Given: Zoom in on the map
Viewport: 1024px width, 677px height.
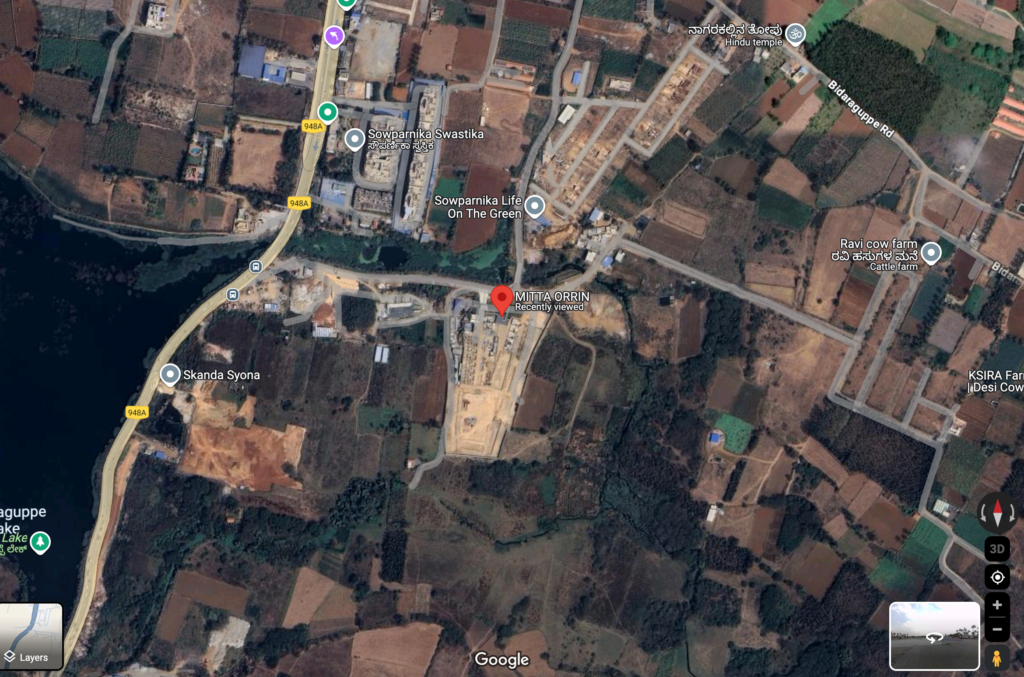Looking at the screenshot, I should (x=997, y=605).
